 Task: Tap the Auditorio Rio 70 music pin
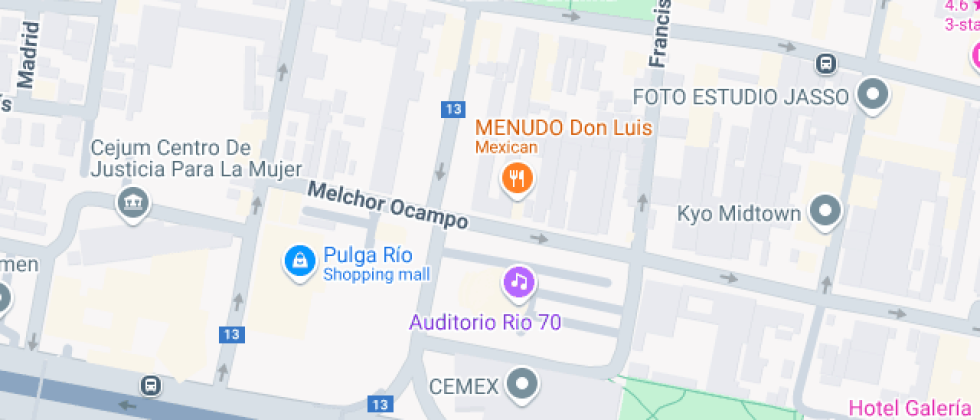[517, 282]
